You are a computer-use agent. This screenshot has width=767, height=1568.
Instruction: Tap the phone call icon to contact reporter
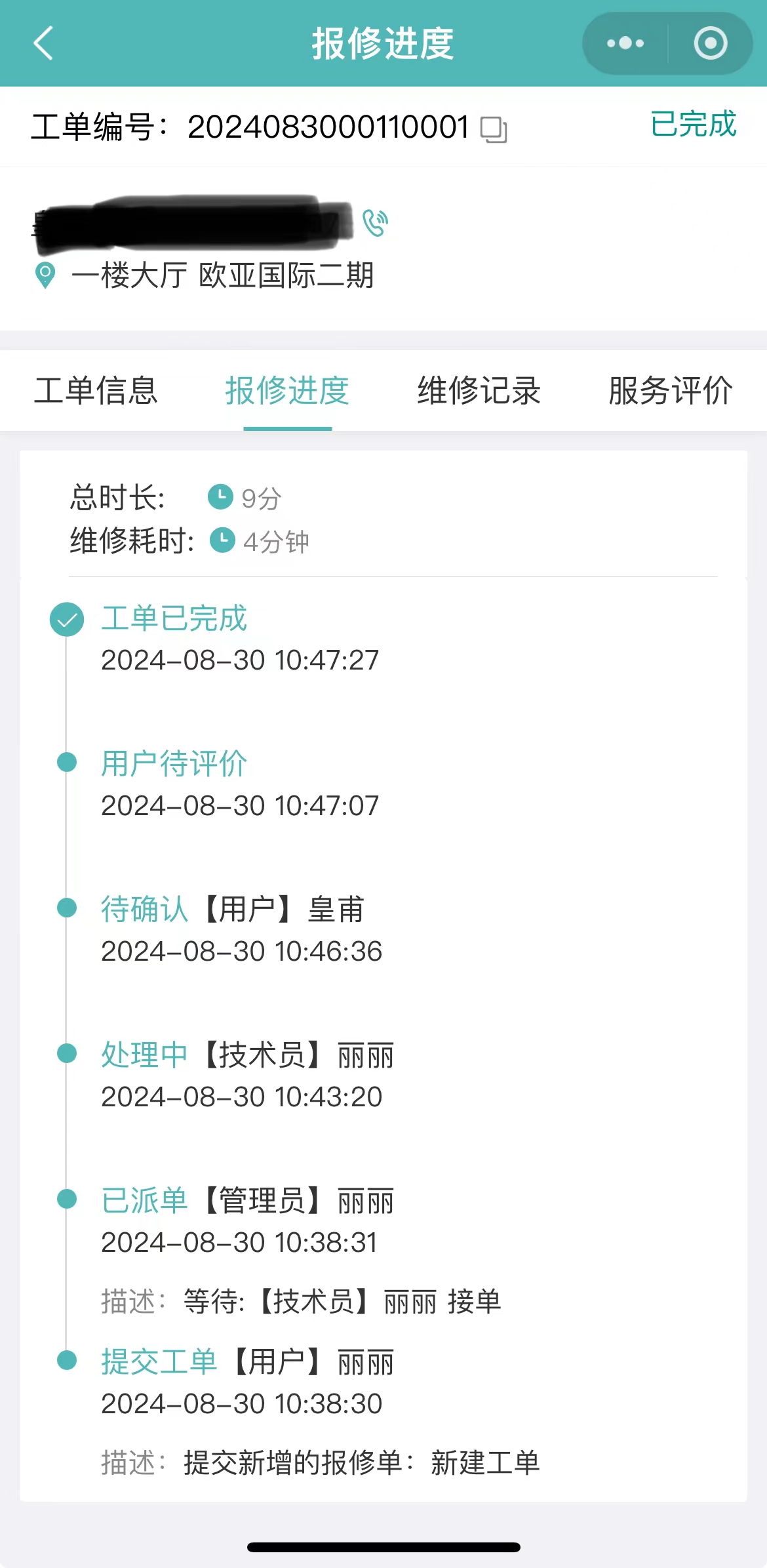click(x=375, y=224)
